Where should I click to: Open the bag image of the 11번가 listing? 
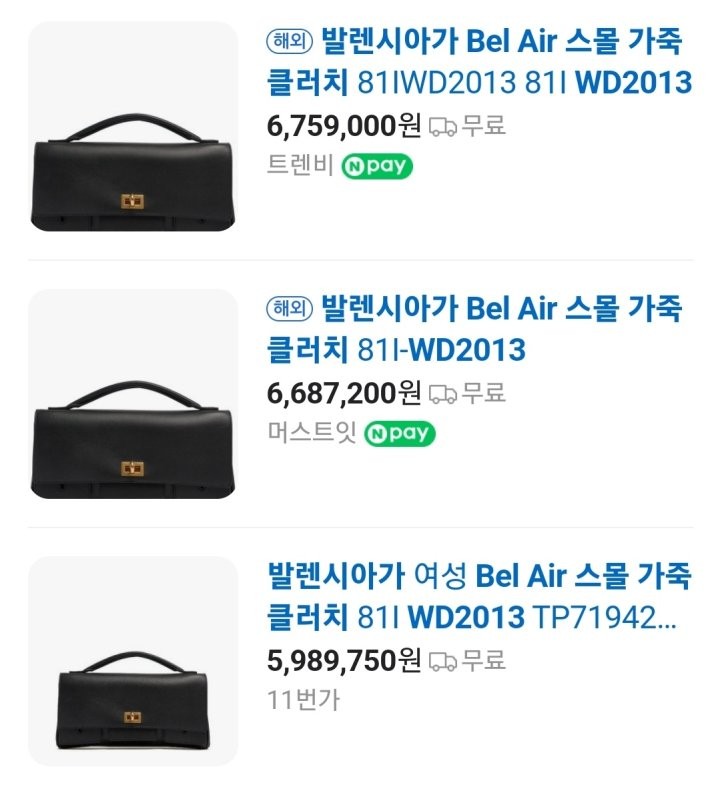(133, 660)
